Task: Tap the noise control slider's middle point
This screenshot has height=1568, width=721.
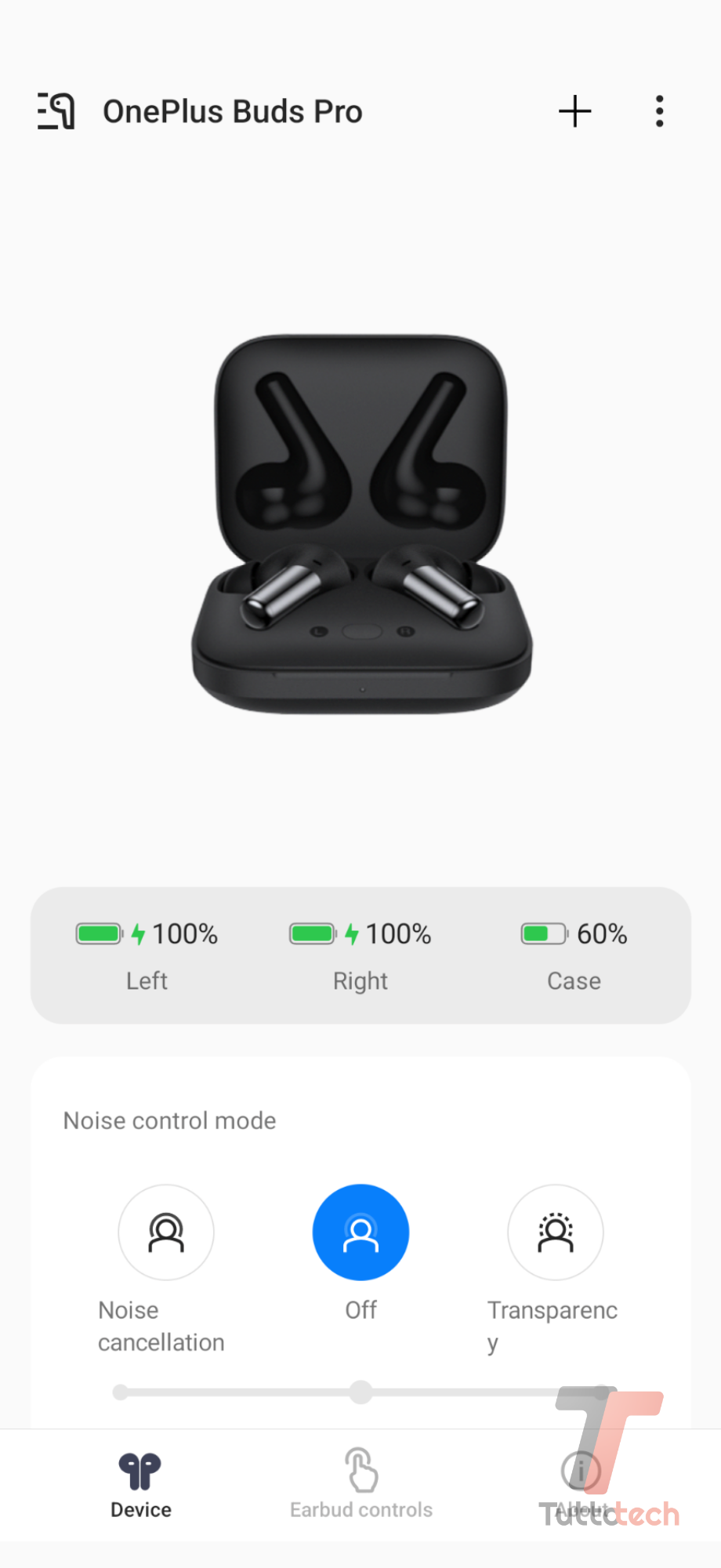Action: (x=360, y=1392)
